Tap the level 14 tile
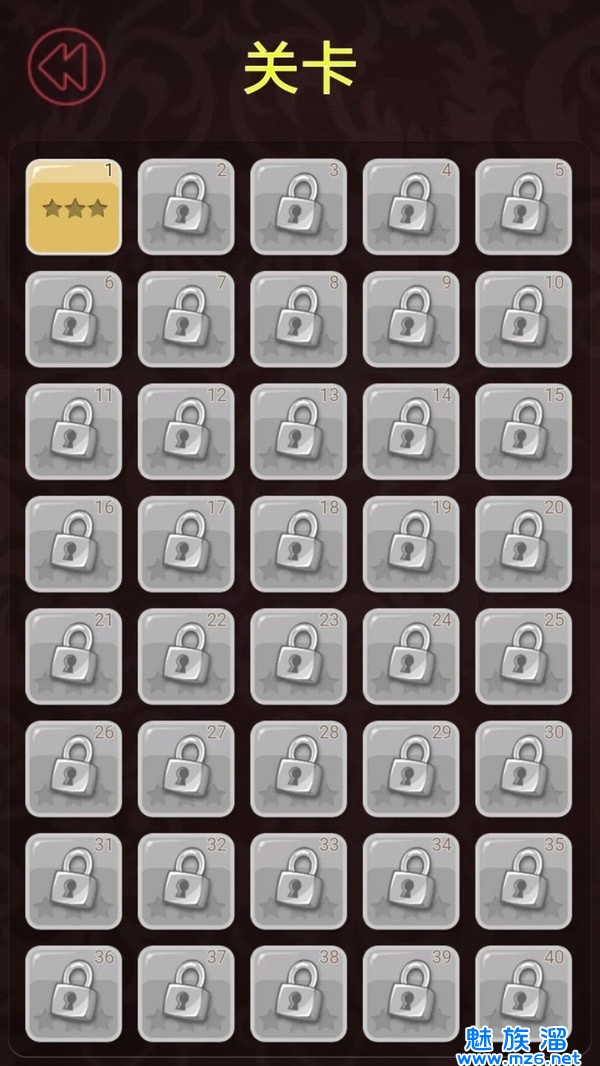 tap(411, 432)
